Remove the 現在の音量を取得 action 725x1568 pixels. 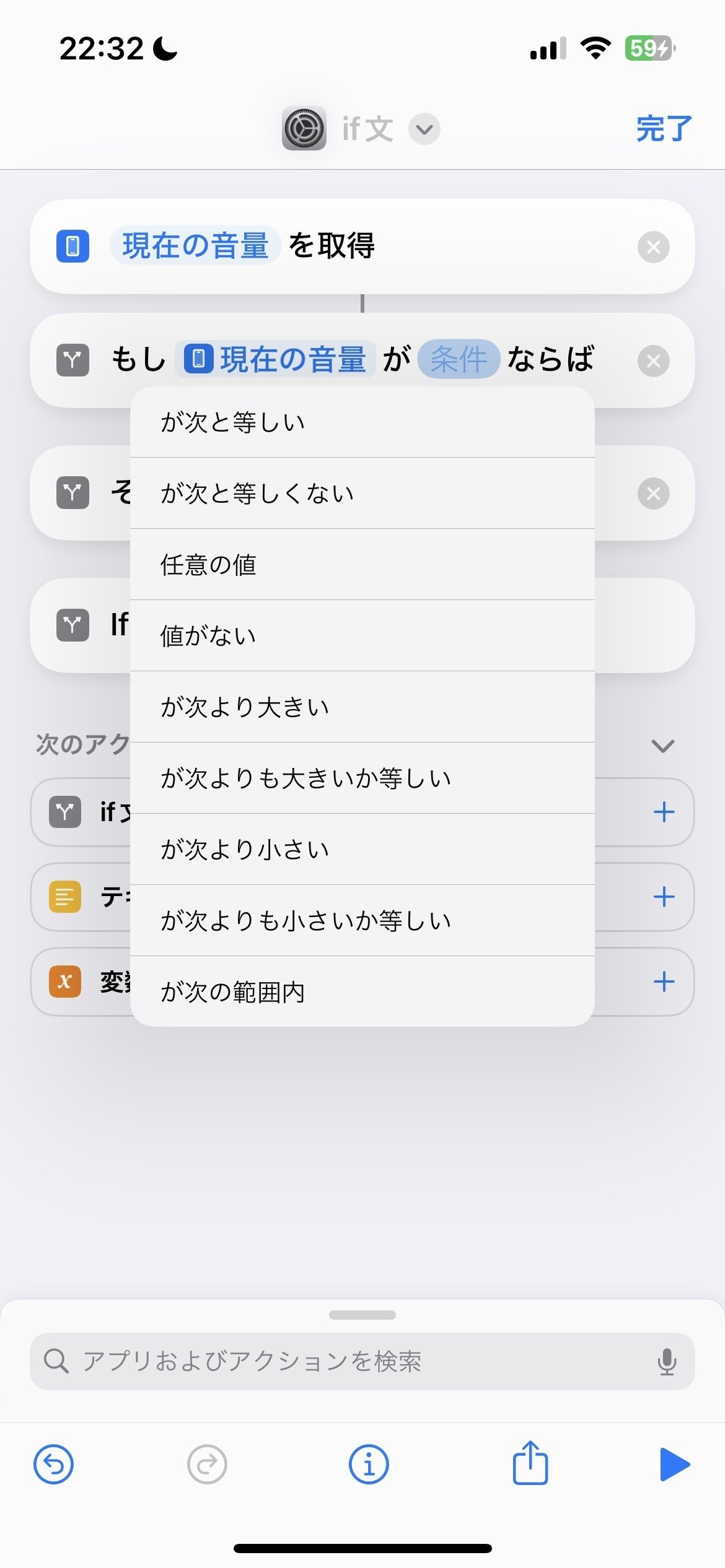pos(653,247)
